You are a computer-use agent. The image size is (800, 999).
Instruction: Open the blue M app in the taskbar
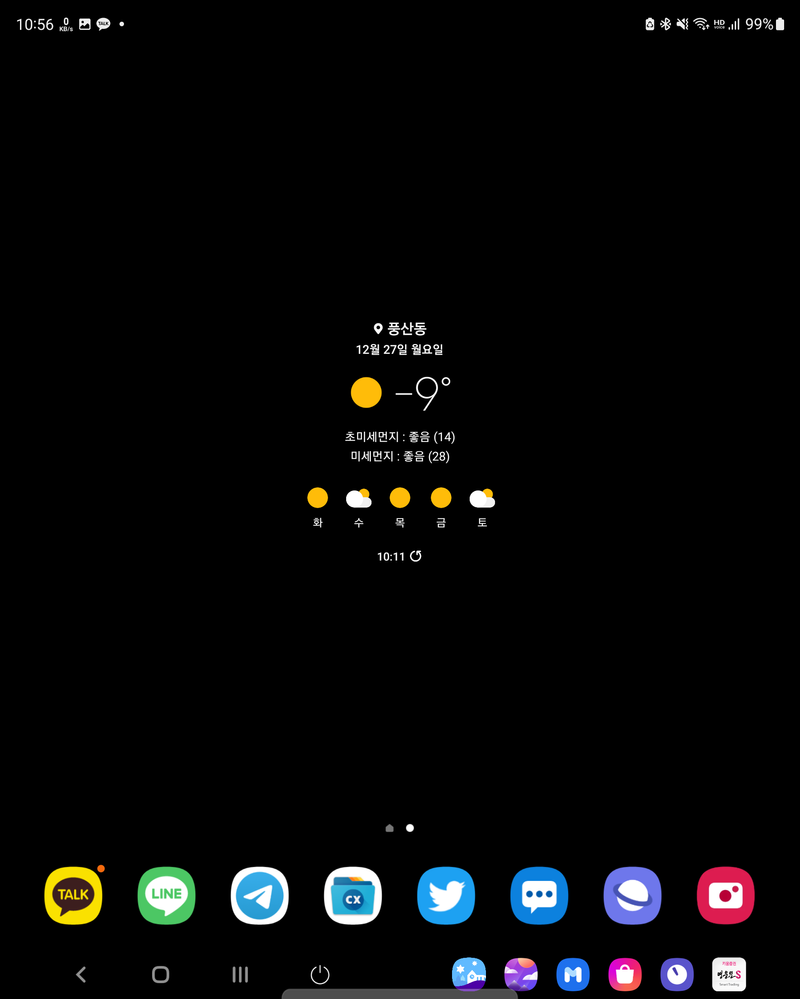[x=573, y=974]
